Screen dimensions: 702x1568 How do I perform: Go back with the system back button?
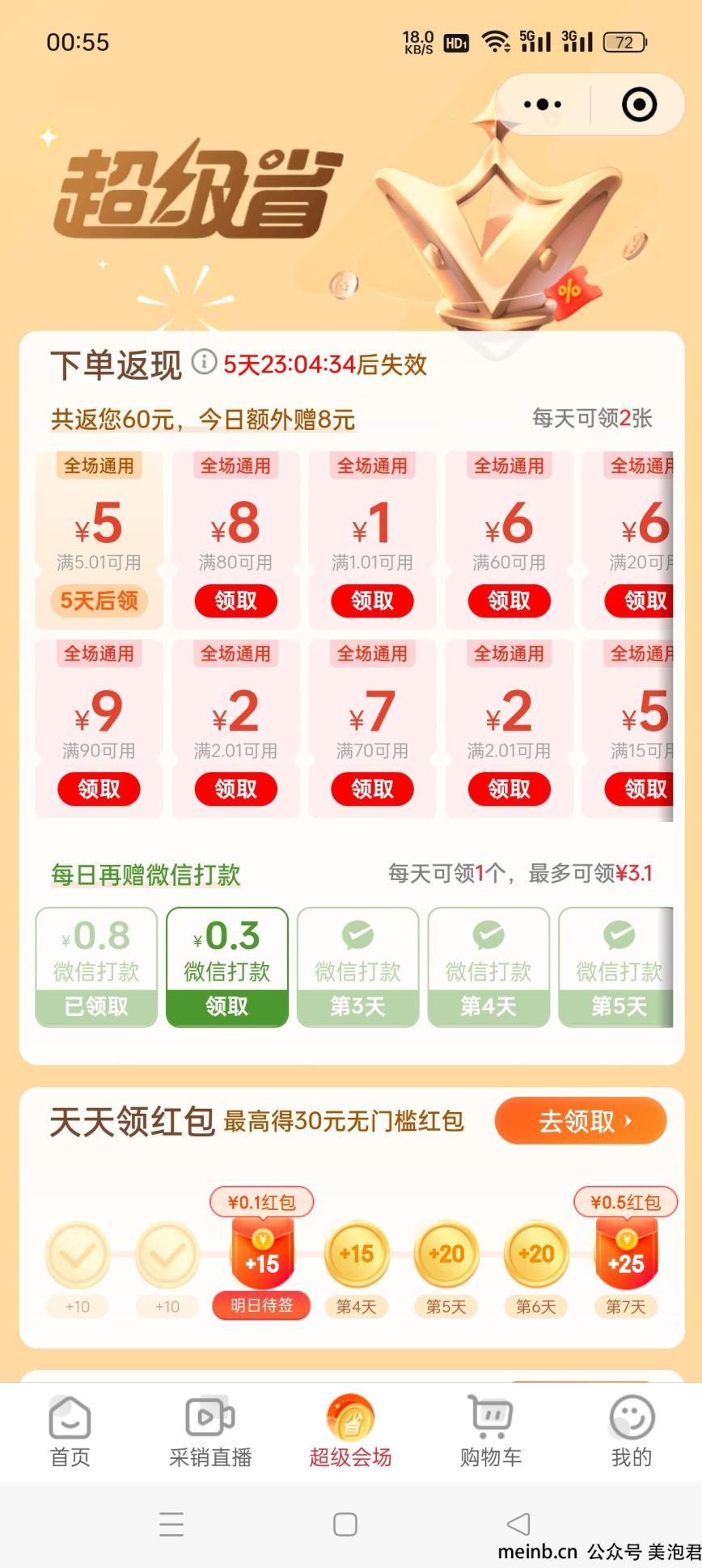coord(518,1524)
